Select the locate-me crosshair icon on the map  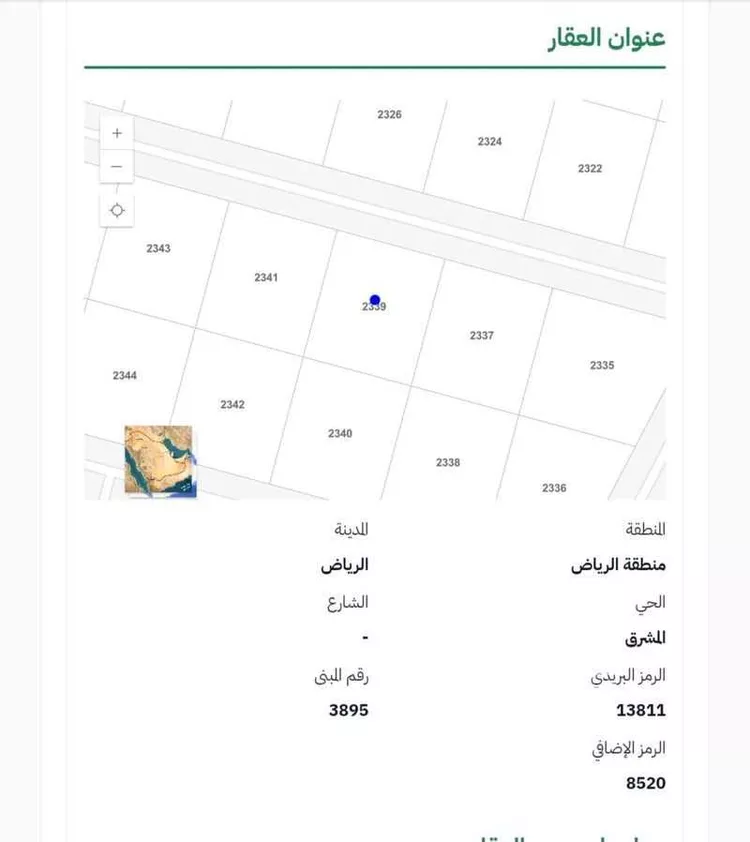point(116,209)
